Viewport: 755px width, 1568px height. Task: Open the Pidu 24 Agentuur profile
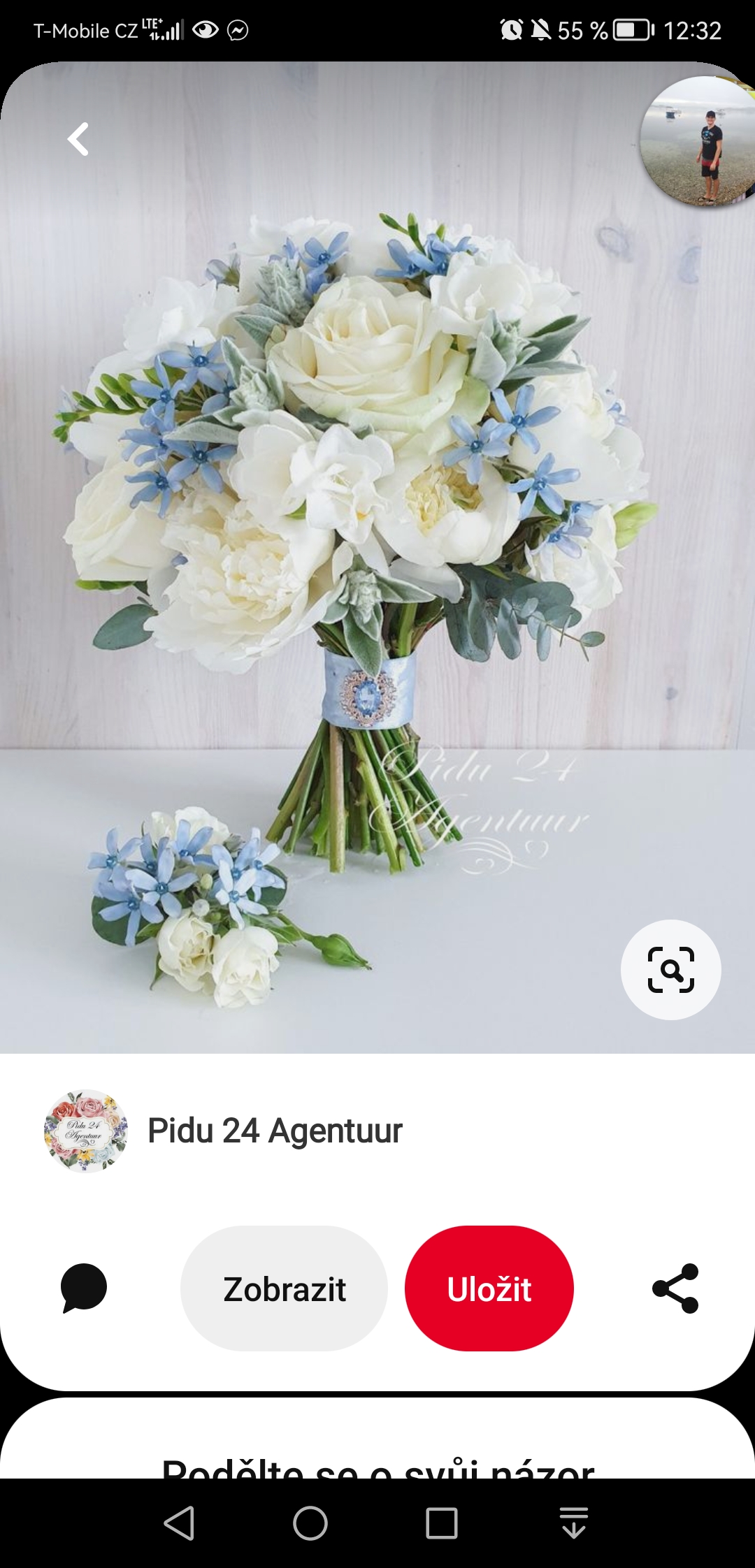[275, 1131]
